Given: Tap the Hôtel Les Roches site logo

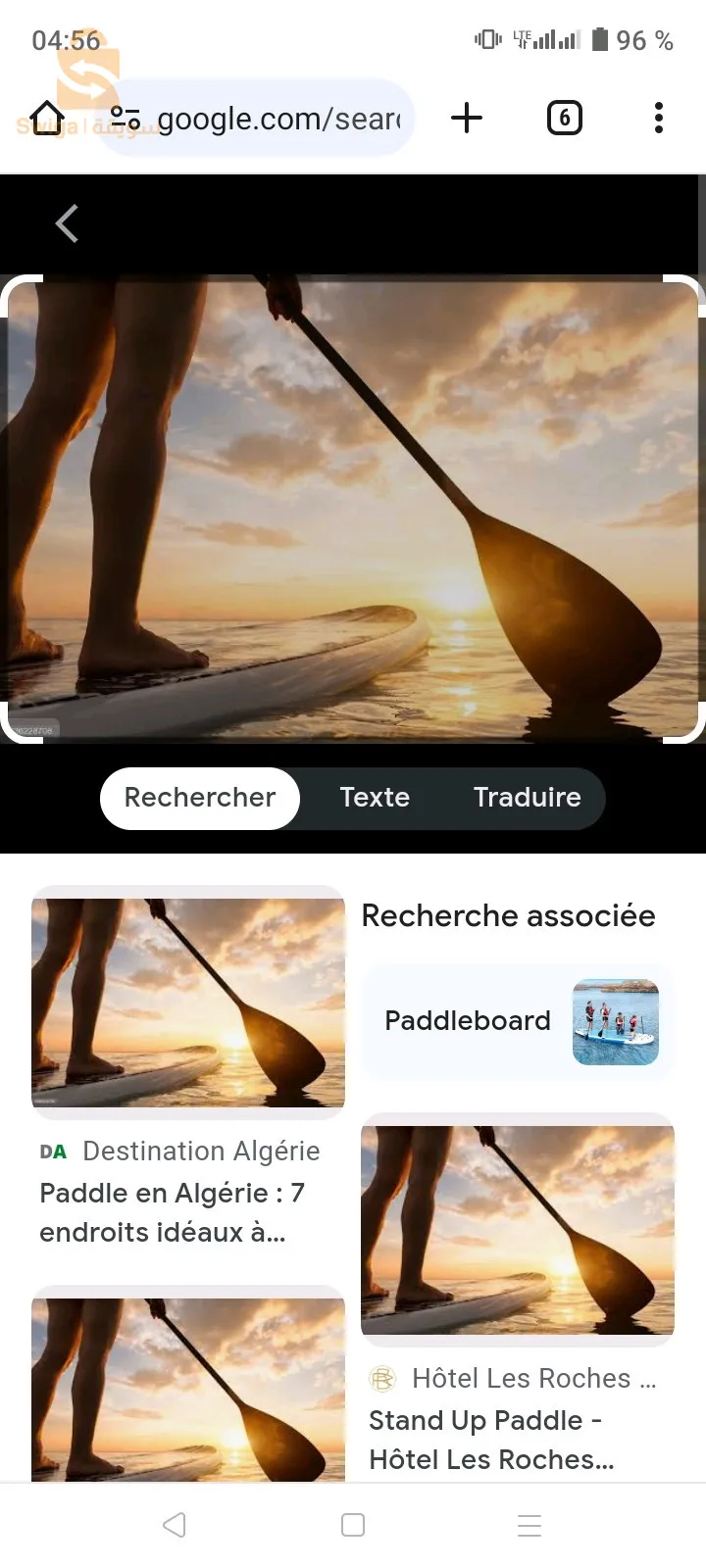Looking at the screenshot, I should click(382, 1379).
